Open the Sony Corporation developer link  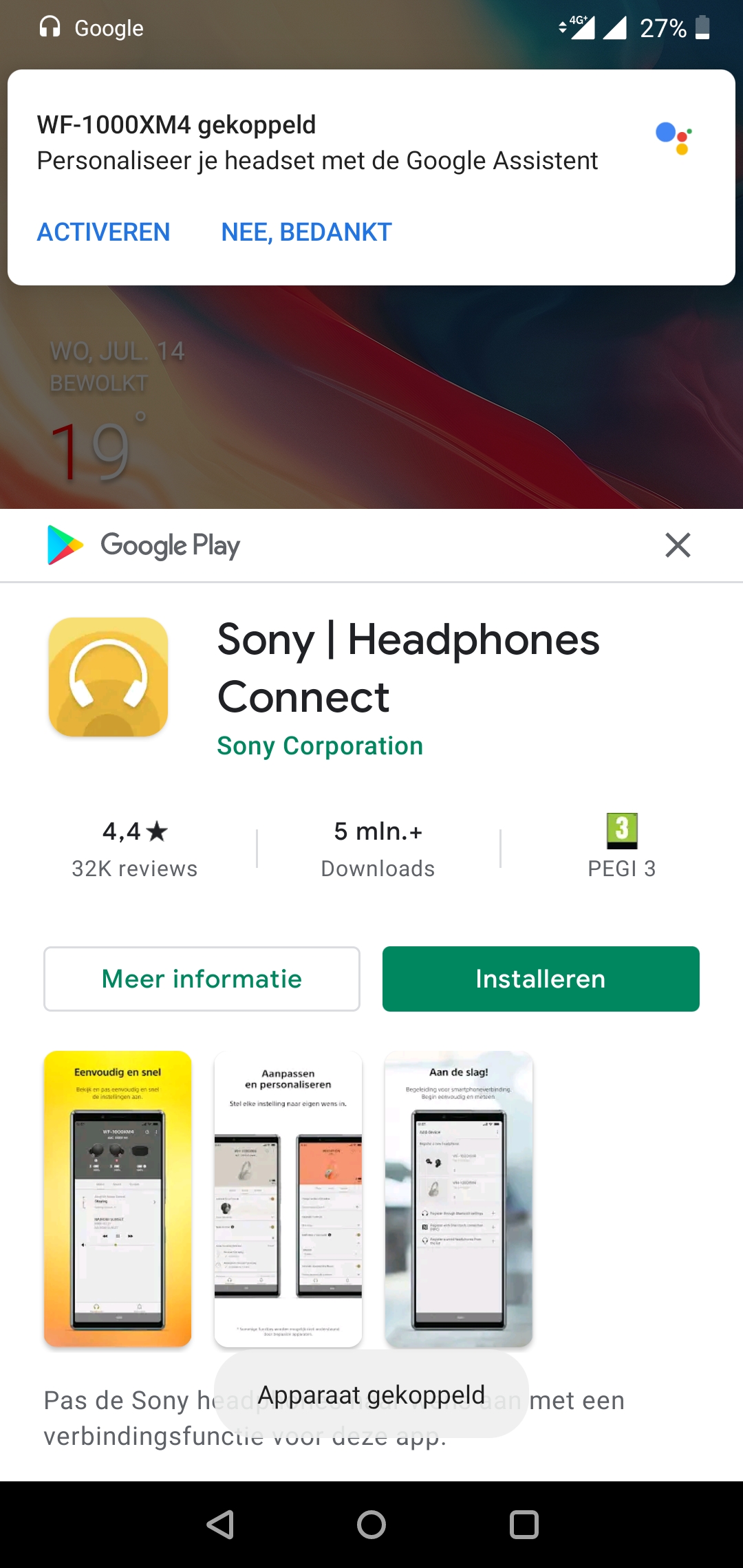point(320,746)
